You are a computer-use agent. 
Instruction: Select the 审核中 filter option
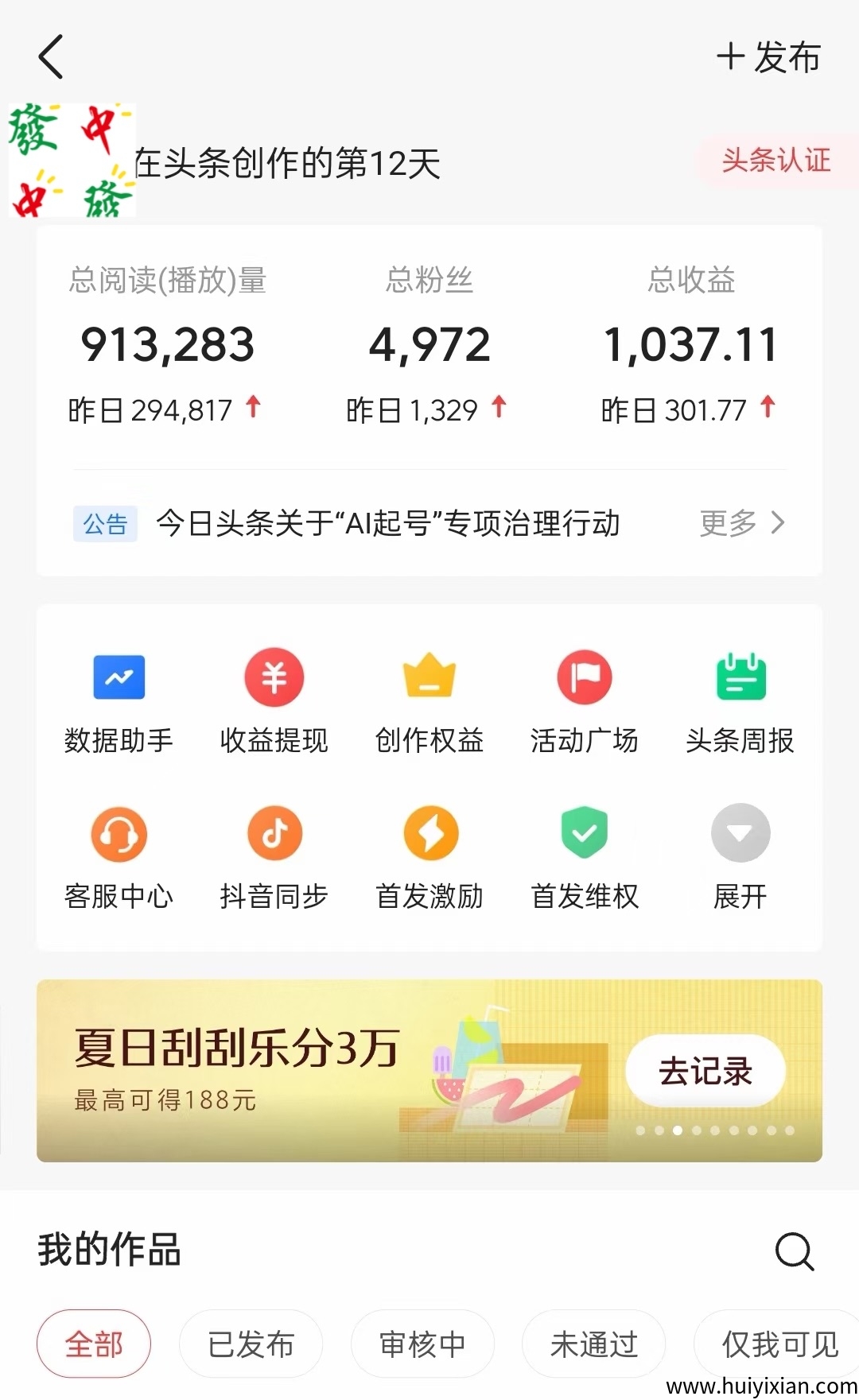point(422,1344)
